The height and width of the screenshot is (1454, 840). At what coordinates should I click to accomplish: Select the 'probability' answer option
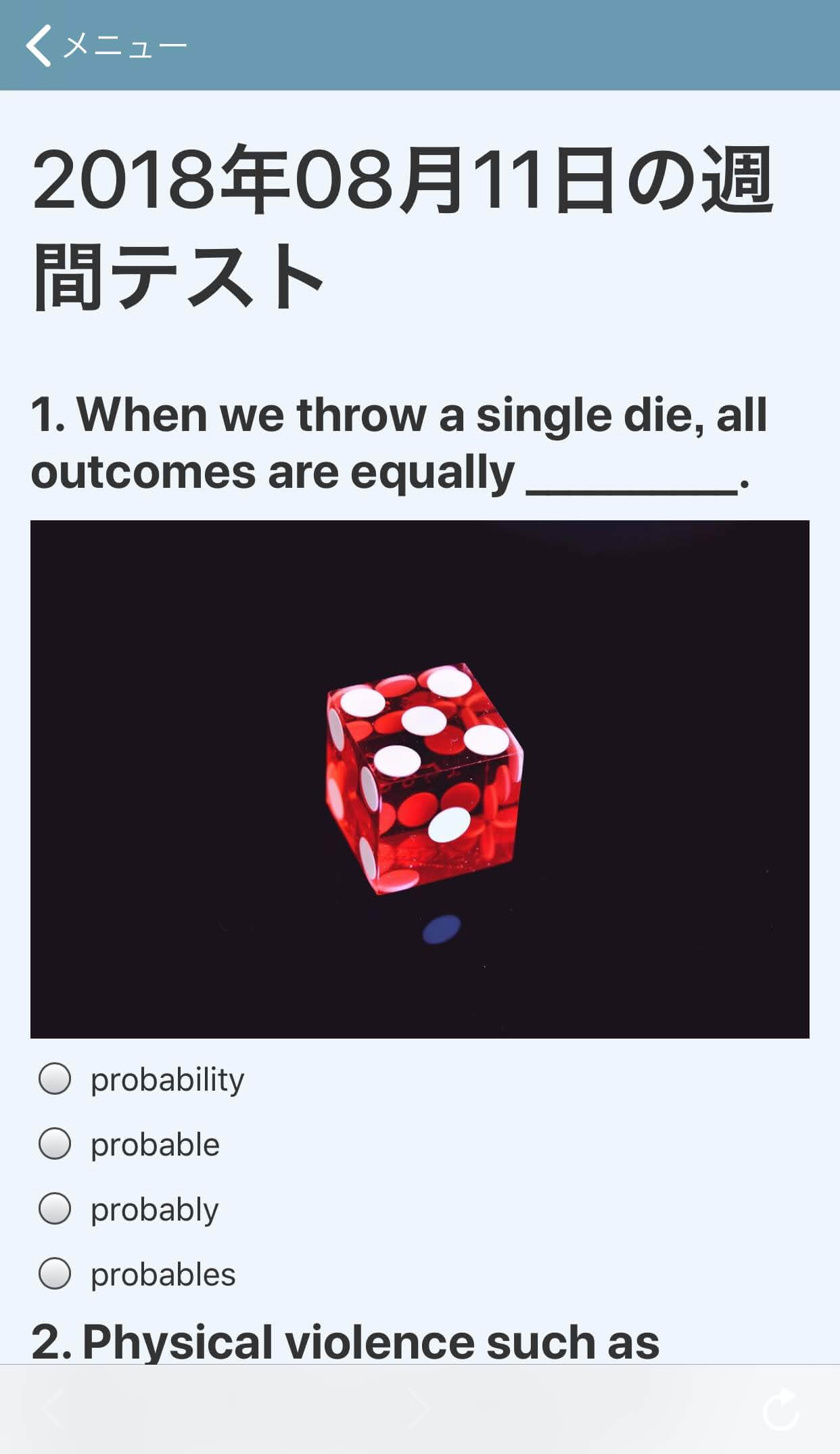[55, 1078]
